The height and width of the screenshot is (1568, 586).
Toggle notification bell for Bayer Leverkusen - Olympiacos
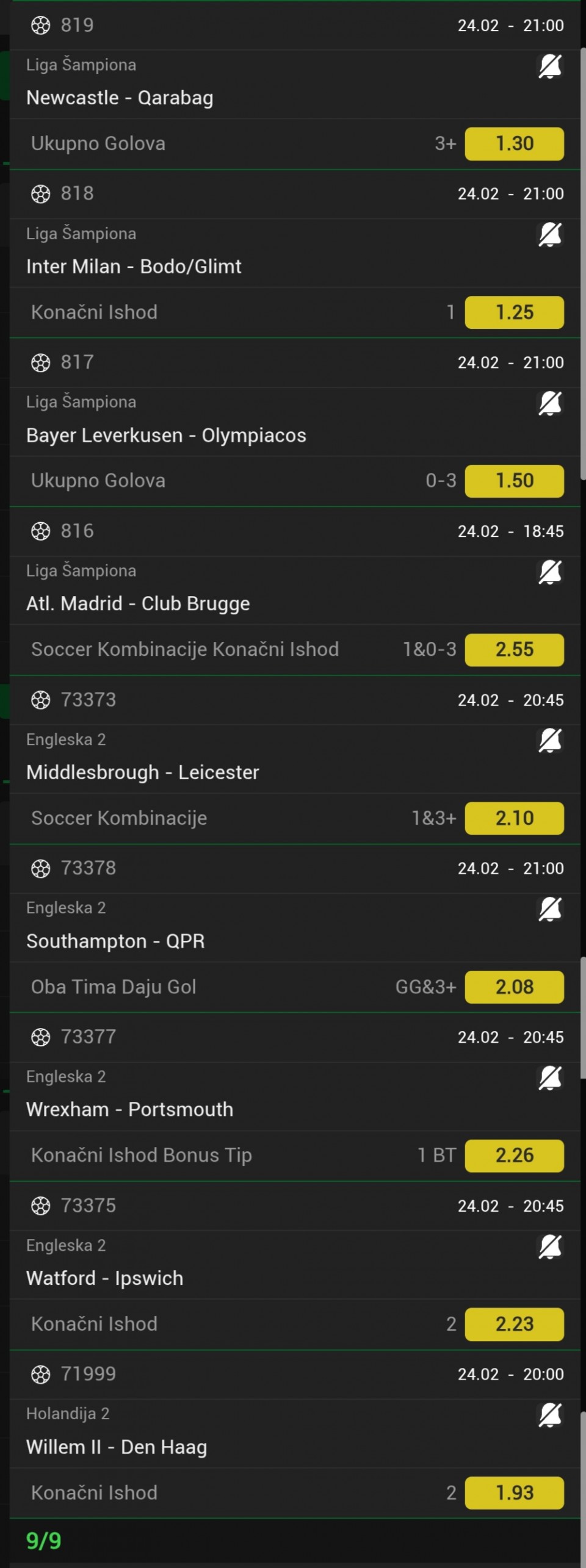click(x=549, y=403)
